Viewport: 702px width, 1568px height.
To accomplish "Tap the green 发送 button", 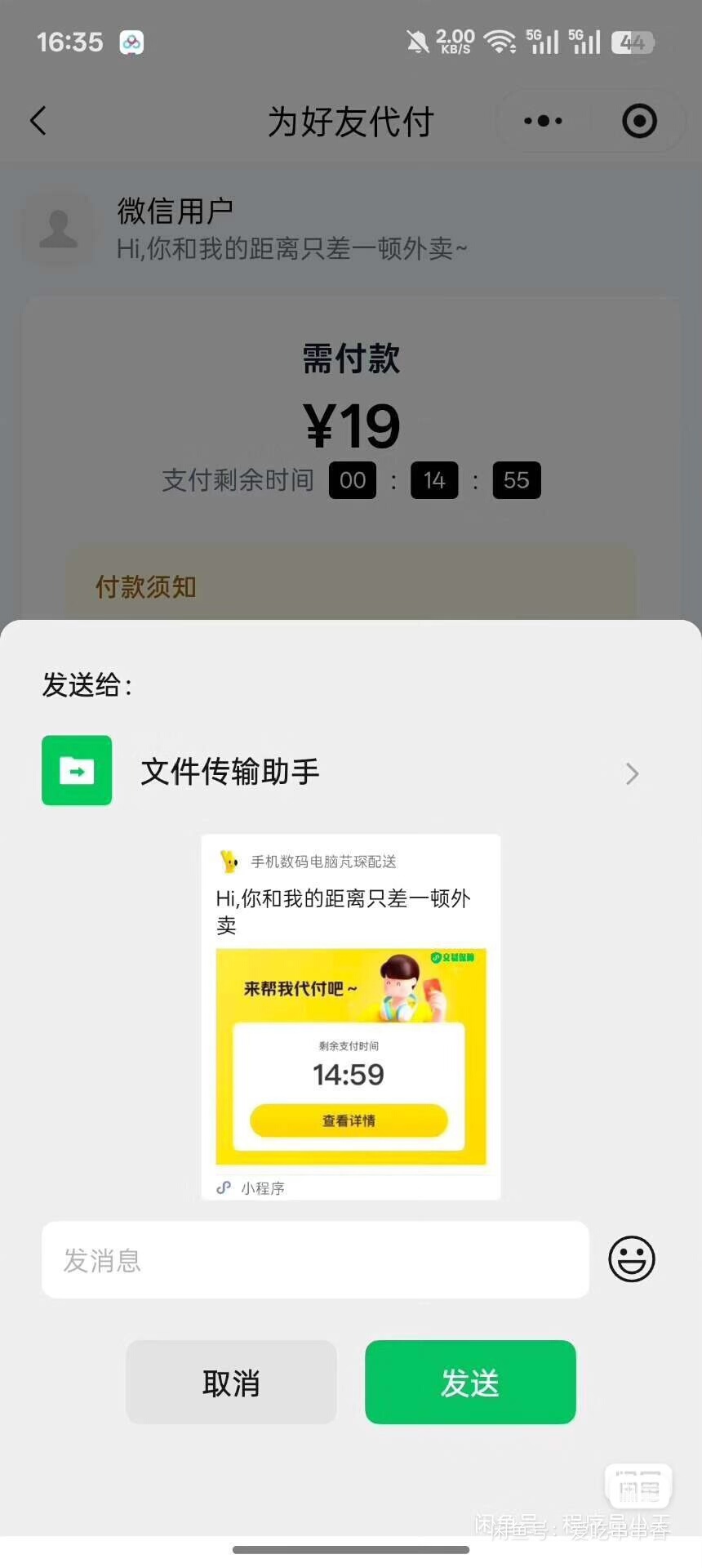I will click(x=470, y=1382).
